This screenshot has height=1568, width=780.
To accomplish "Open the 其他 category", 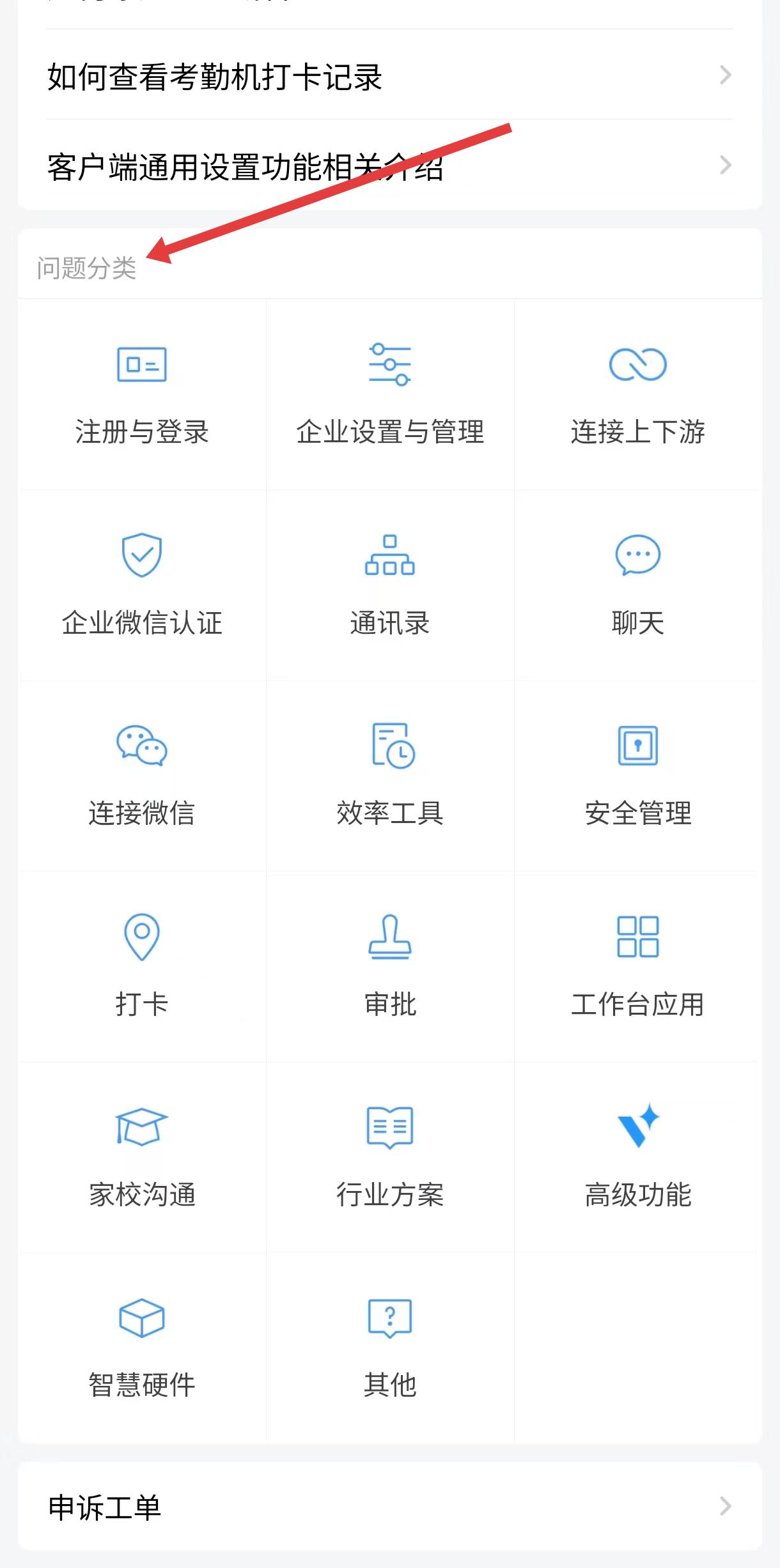I will coord(390,1348).
